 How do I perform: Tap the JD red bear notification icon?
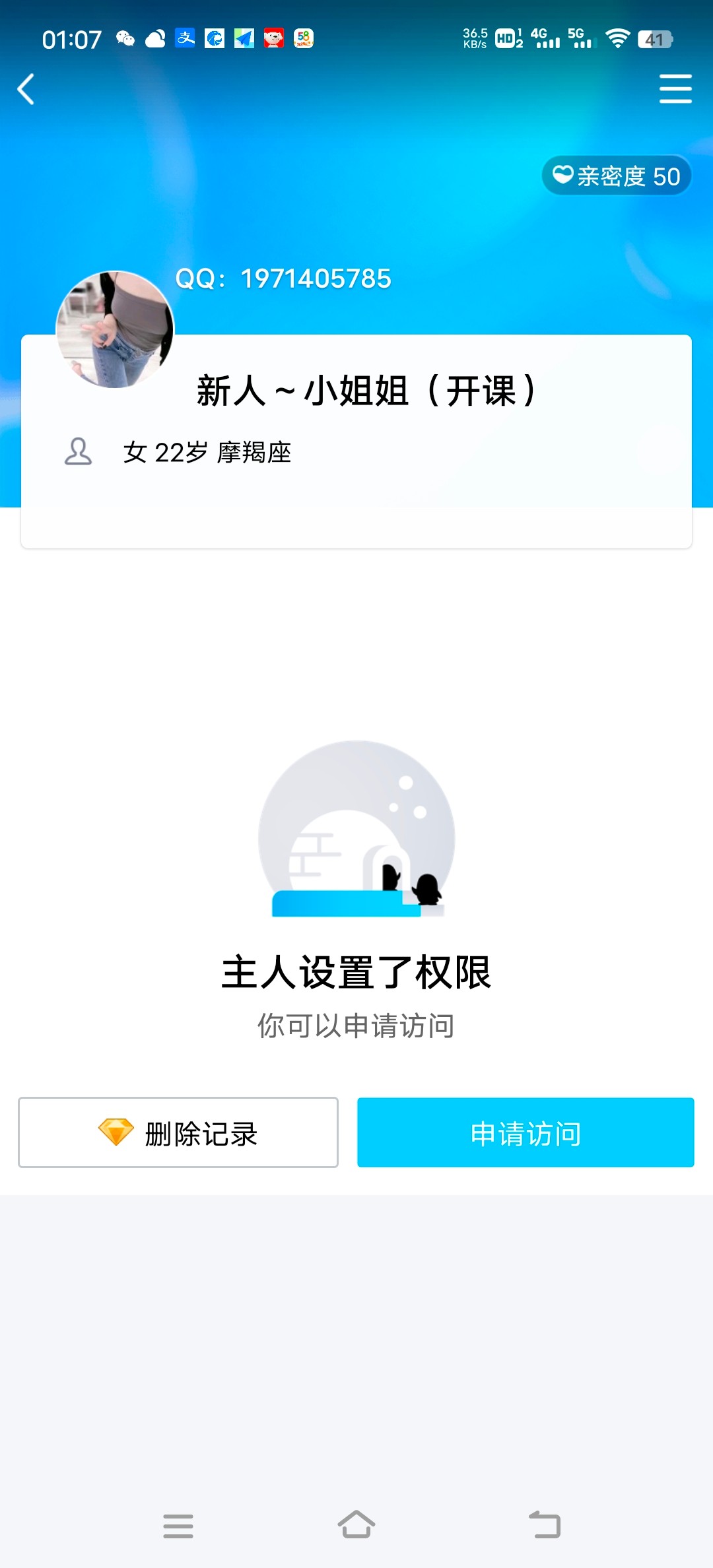(275, 38)
